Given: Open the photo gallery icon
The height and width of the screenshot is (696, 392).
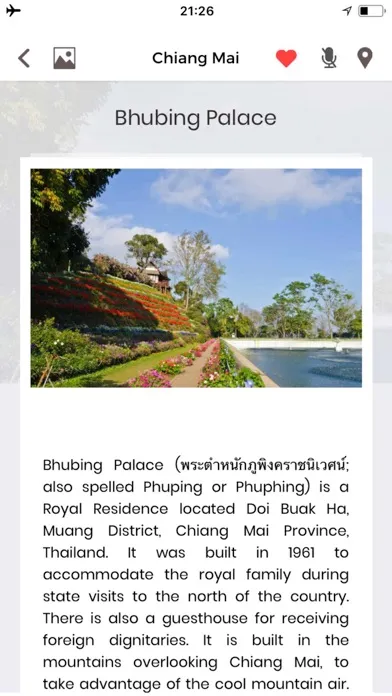Looking at the screenshot, I should pos(64,58).
